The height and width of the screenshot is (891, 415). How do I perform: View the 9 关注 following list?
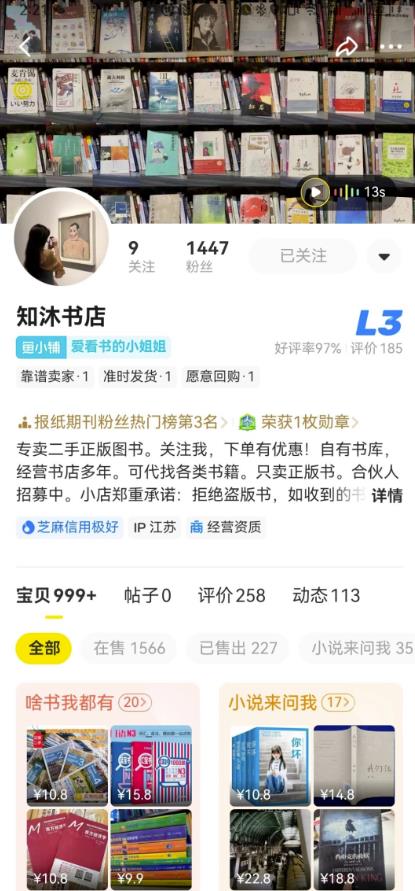[x=141, y=256]
